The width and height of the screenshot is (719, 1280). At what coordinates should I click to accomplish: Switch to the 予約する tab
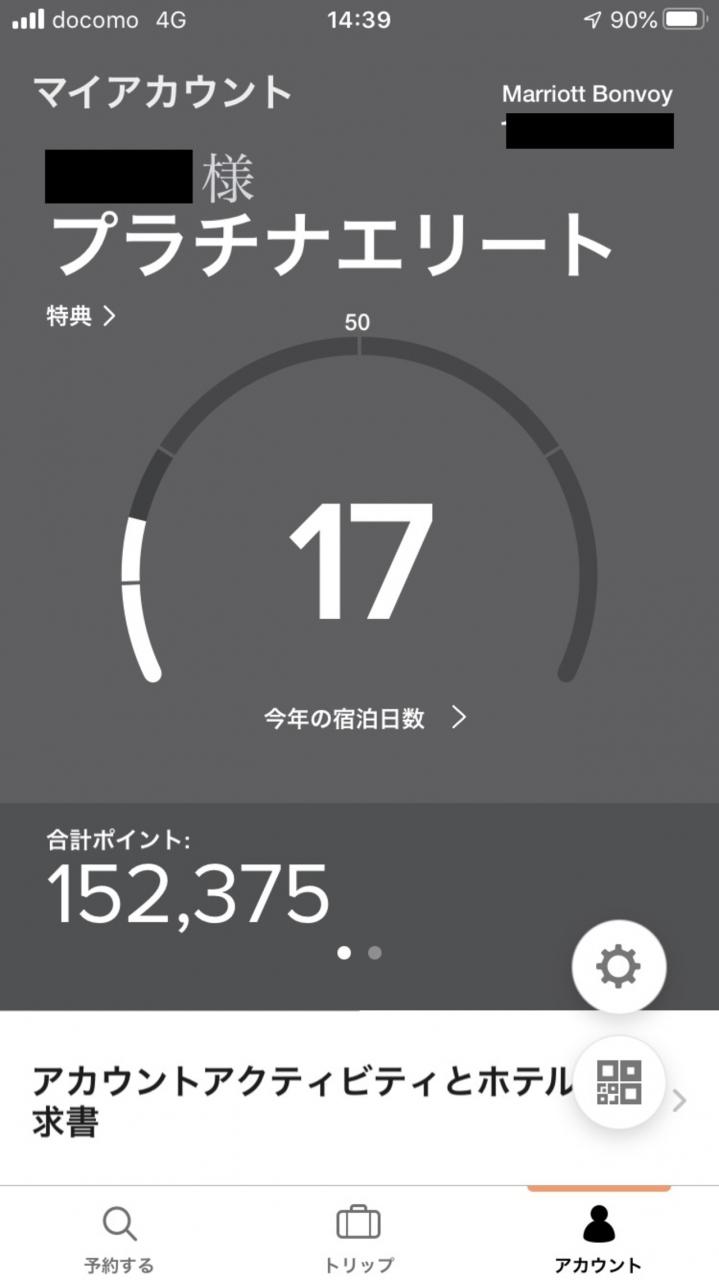pos(119,1238)
